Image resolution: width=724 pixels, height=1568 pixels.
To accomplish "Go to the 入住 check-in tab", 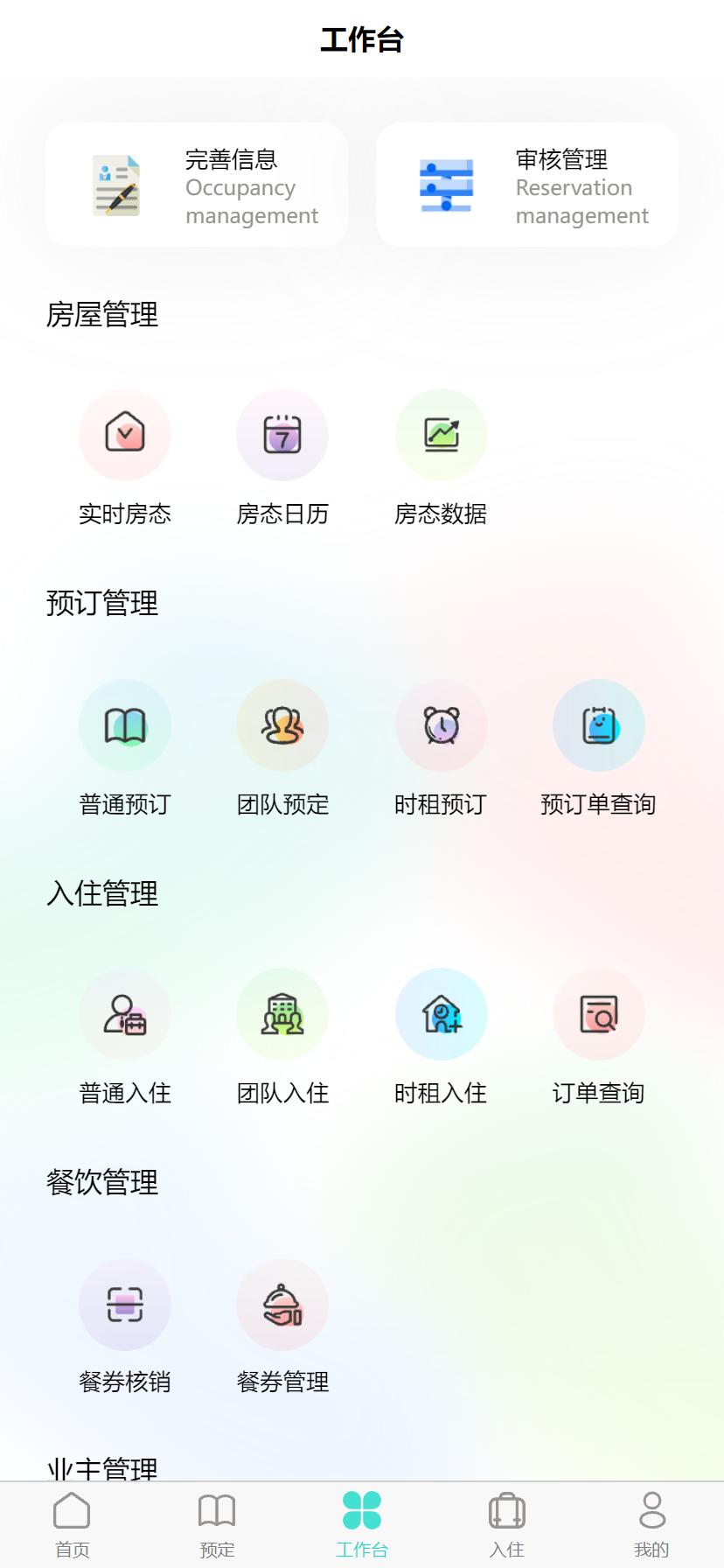I will point(506,1522).
